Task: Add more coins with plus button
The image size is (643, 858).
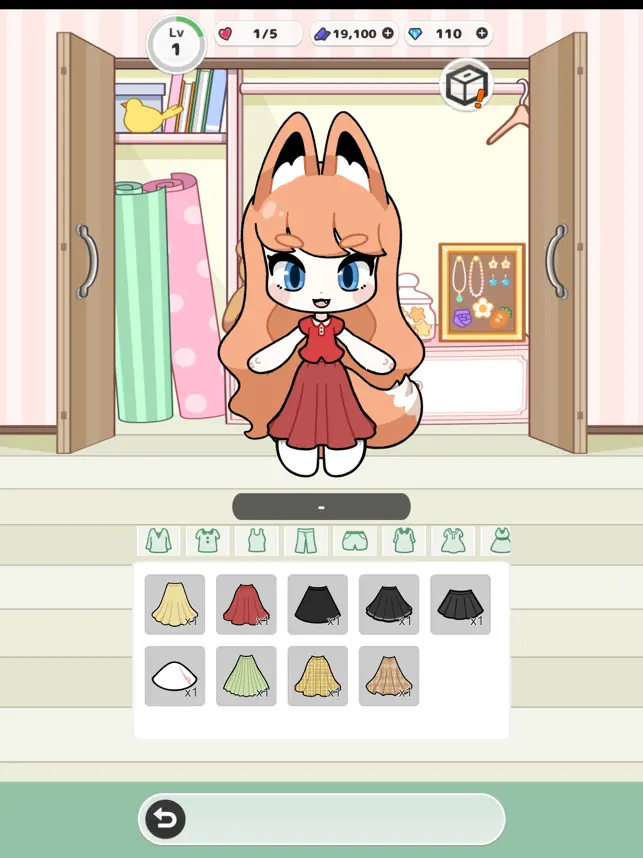Action: [x=388, y=34]
